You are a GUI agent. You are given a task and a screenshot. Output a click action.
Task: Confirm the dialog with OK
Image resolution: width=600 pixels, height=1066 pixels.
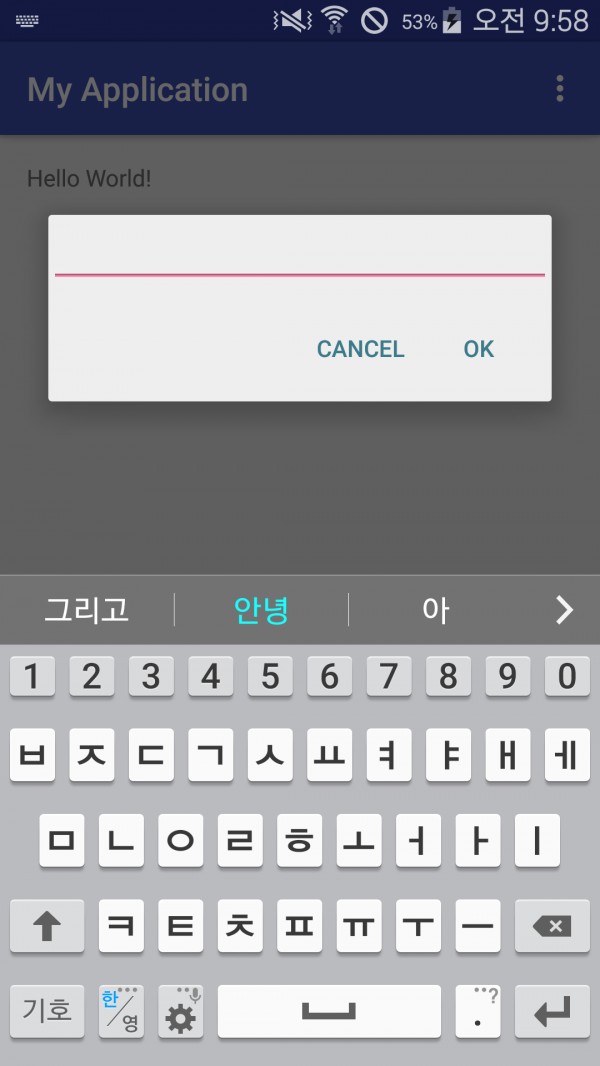tap(478, 349)
